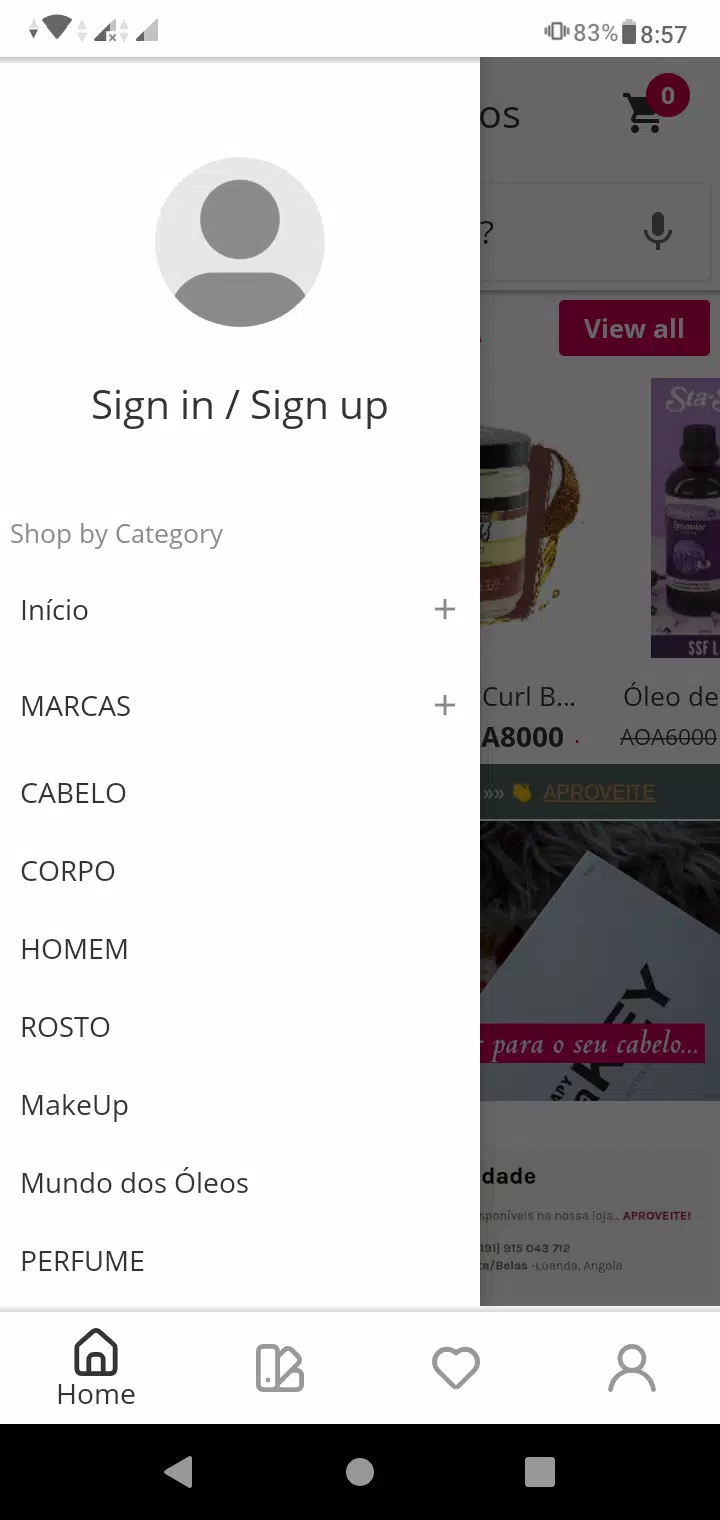Expand the Início category
The height and width of the screenshot is (1520, 720).
[x=445, y=609]
